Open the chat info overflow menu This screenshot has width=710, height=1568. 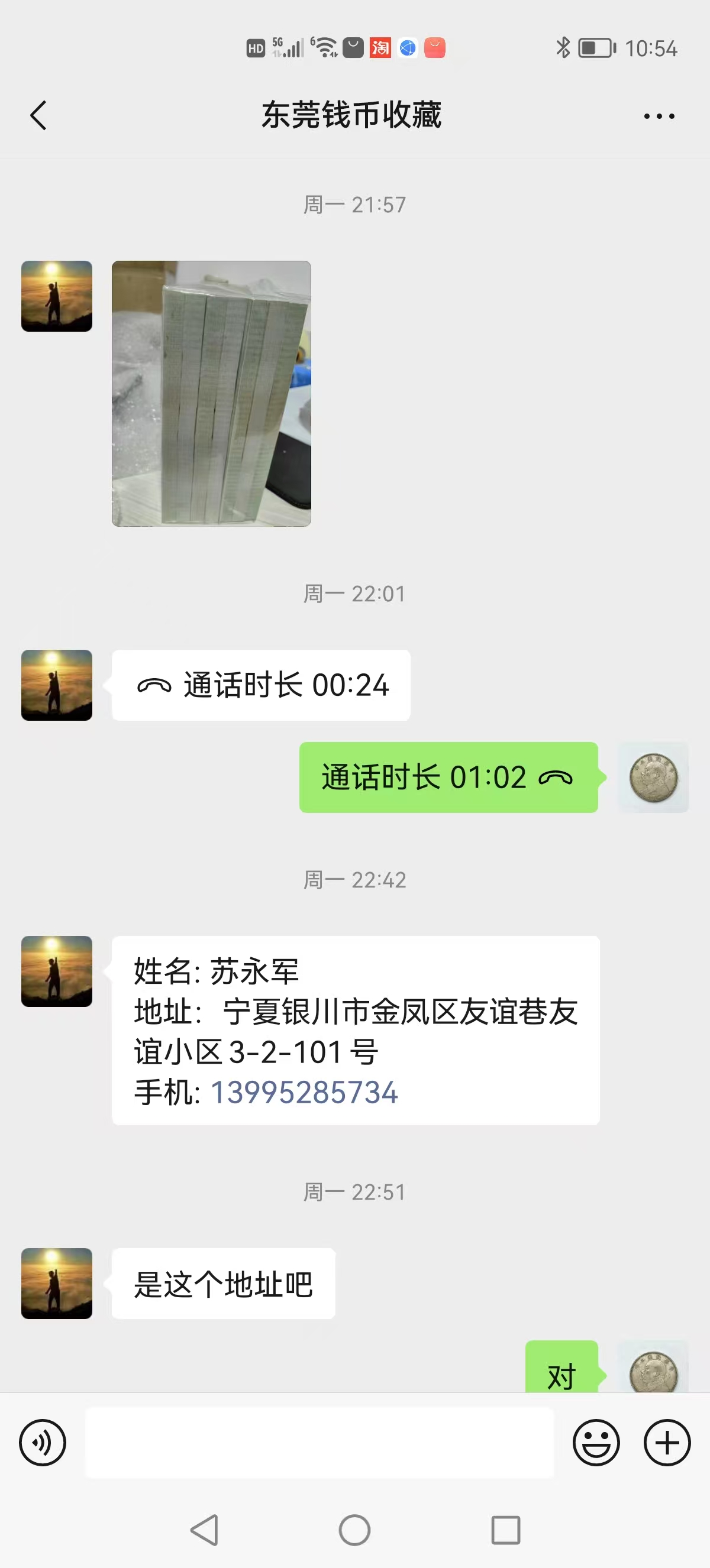click(659, 116)
